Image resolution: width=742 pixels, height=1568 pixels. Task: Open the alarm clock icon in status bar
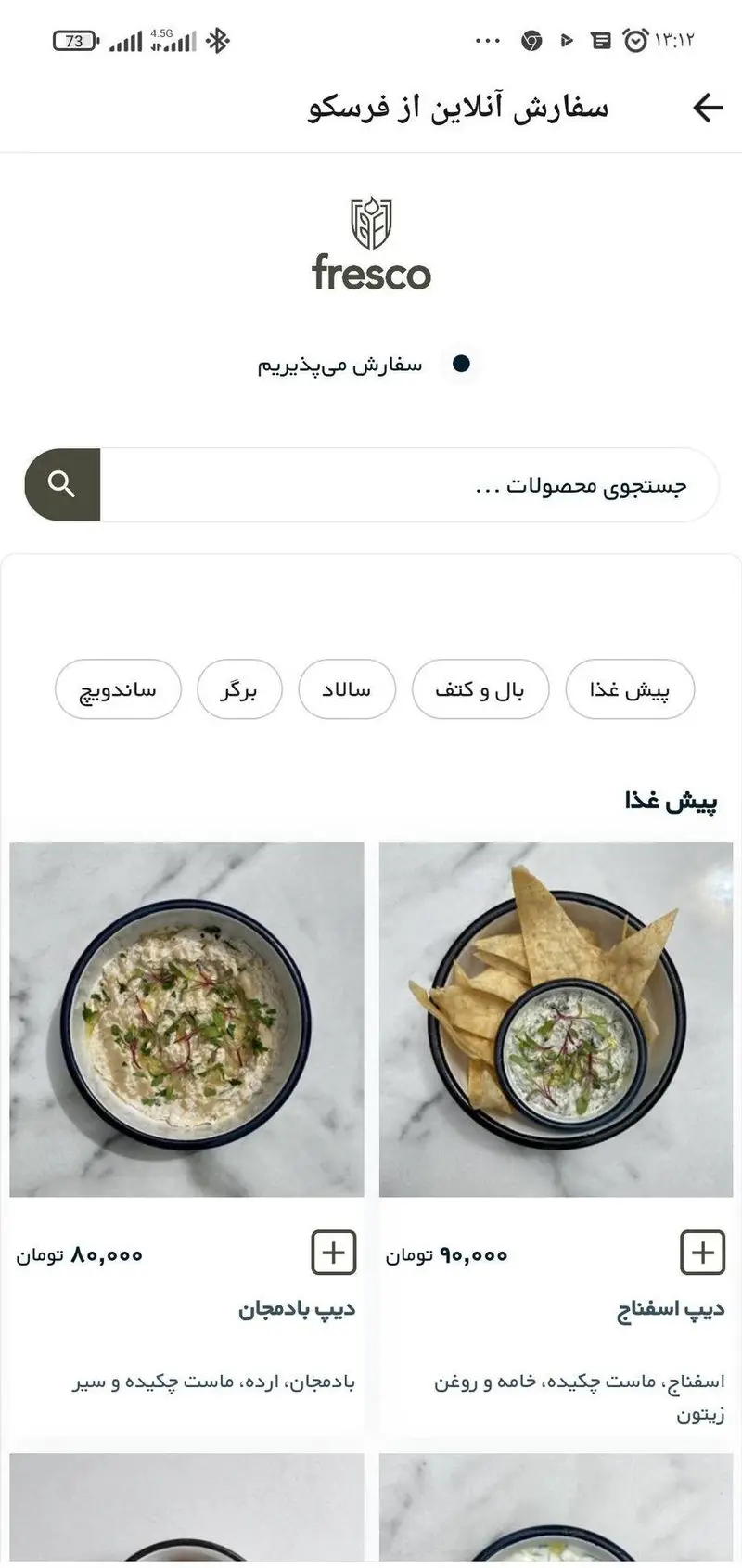tap(634, 40)
